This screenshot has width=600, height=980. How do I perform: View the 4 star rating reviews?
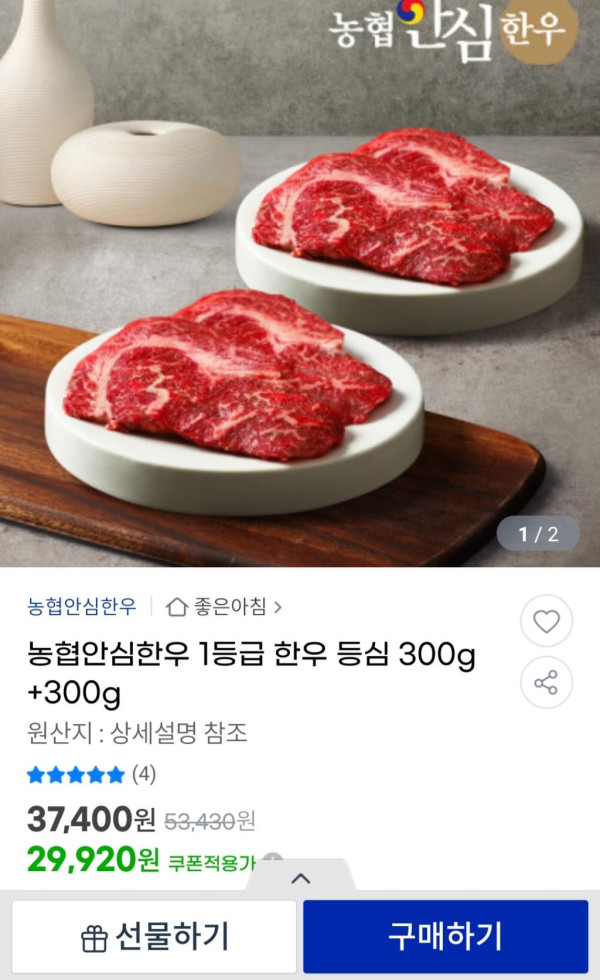pos(91,774)
